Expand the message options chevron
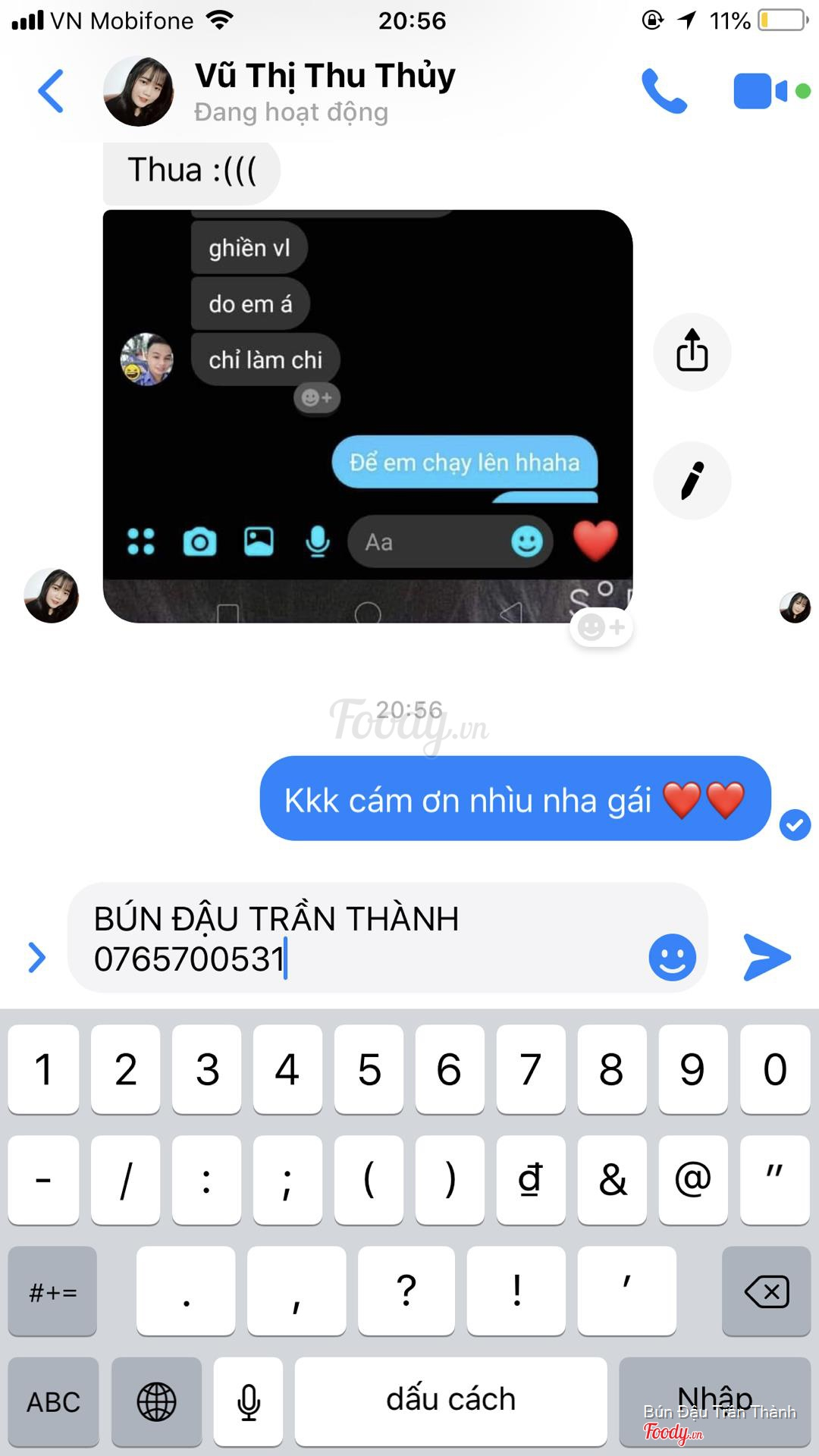The height and width of the screenshot is (1456, 819). pos(36,957)
